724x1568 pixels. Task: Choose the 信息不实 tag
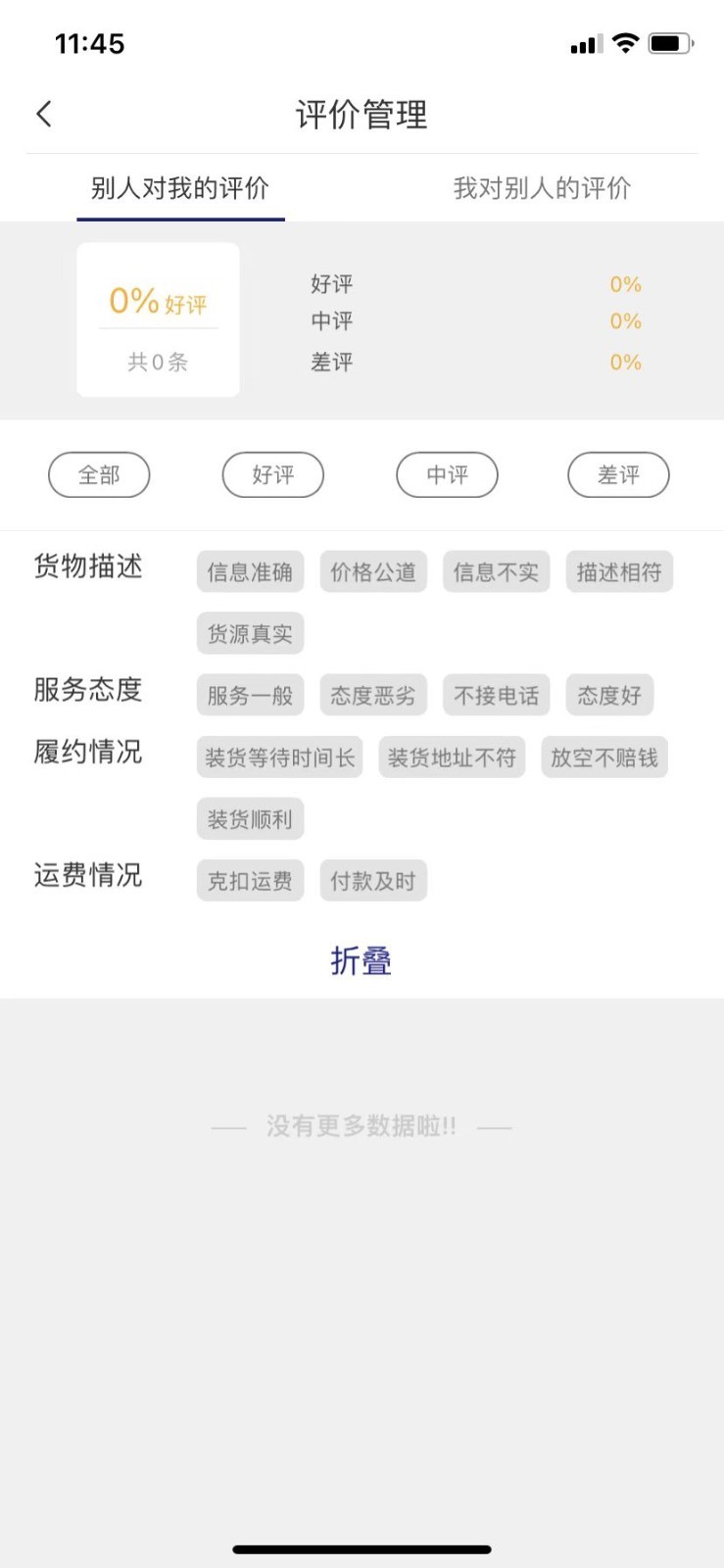[x=496, y=572]
